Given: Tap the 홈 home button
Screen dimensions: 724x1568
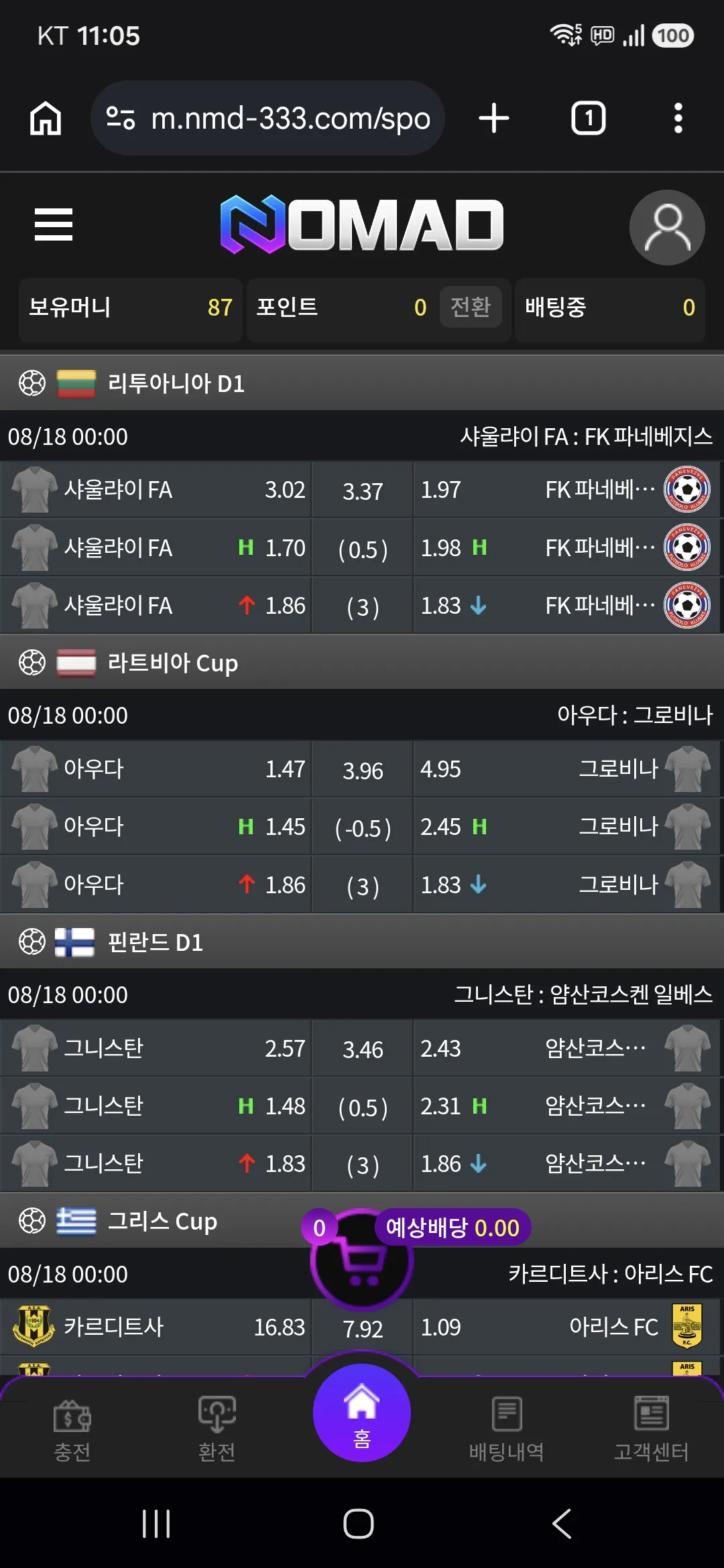Looking at the screenshot, I should coord(362,1413).
